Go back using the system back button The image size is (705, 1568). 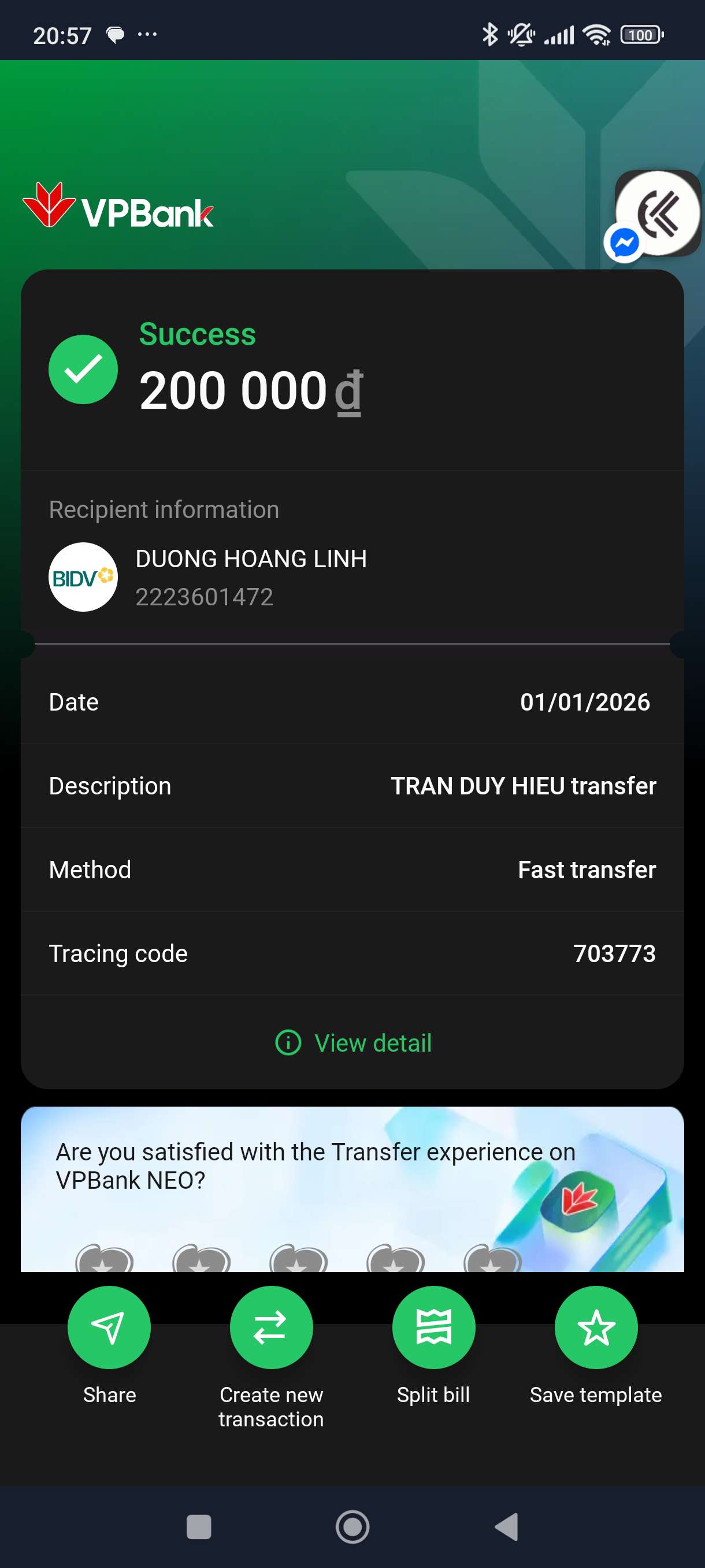click(x=507, y=1526)
